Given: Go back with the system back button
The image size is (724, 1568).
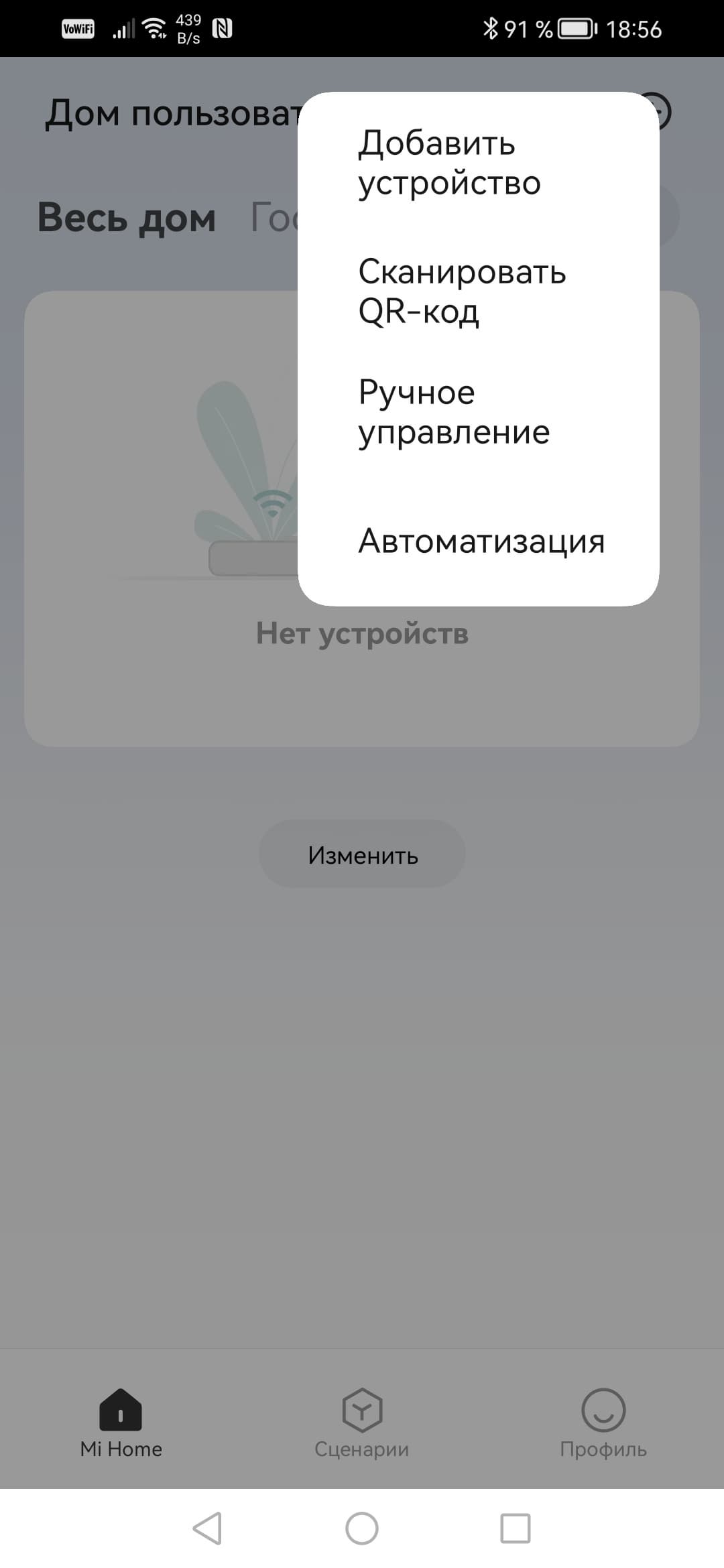Looking at the screenshot, I should pyautogui.click(x=207, y=1528).
